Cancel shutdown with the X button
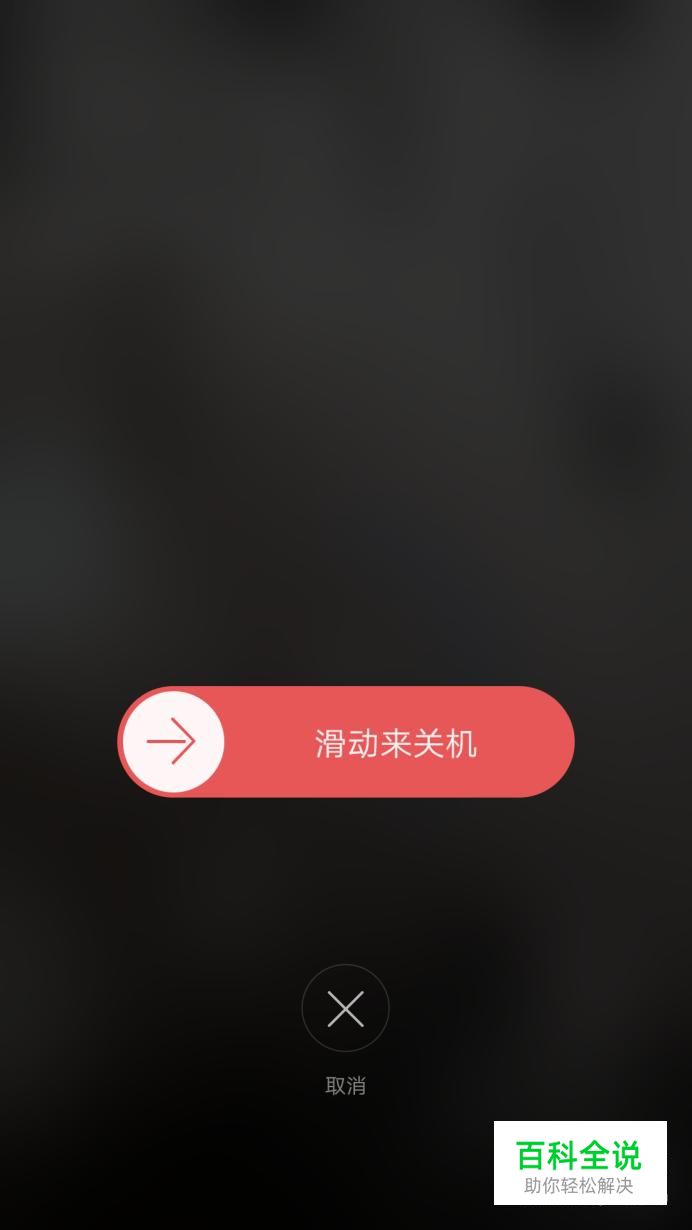The image size is (692, 1230). pyautogui.click(x=345, y=1008)
